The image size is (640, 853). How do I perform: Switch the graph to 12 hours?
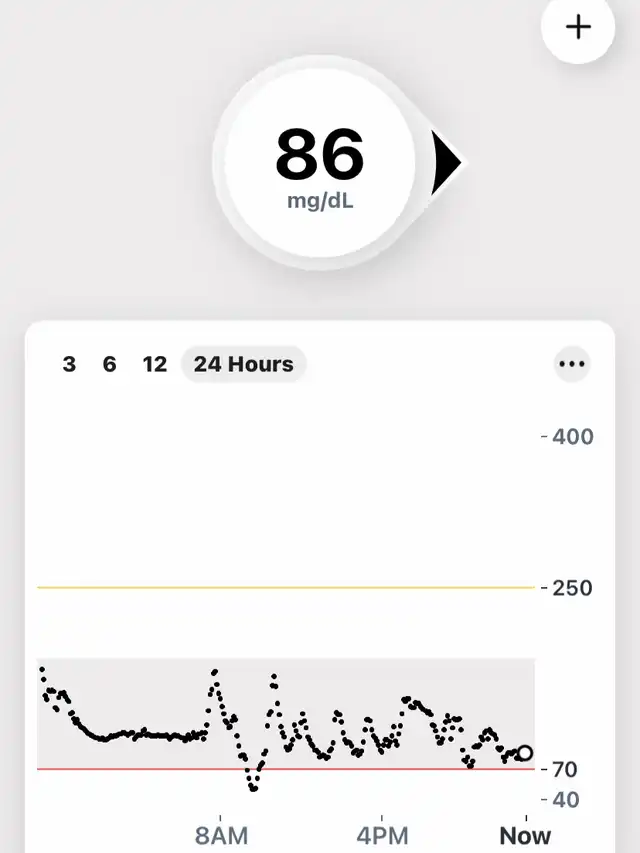[x=154, y=364]
